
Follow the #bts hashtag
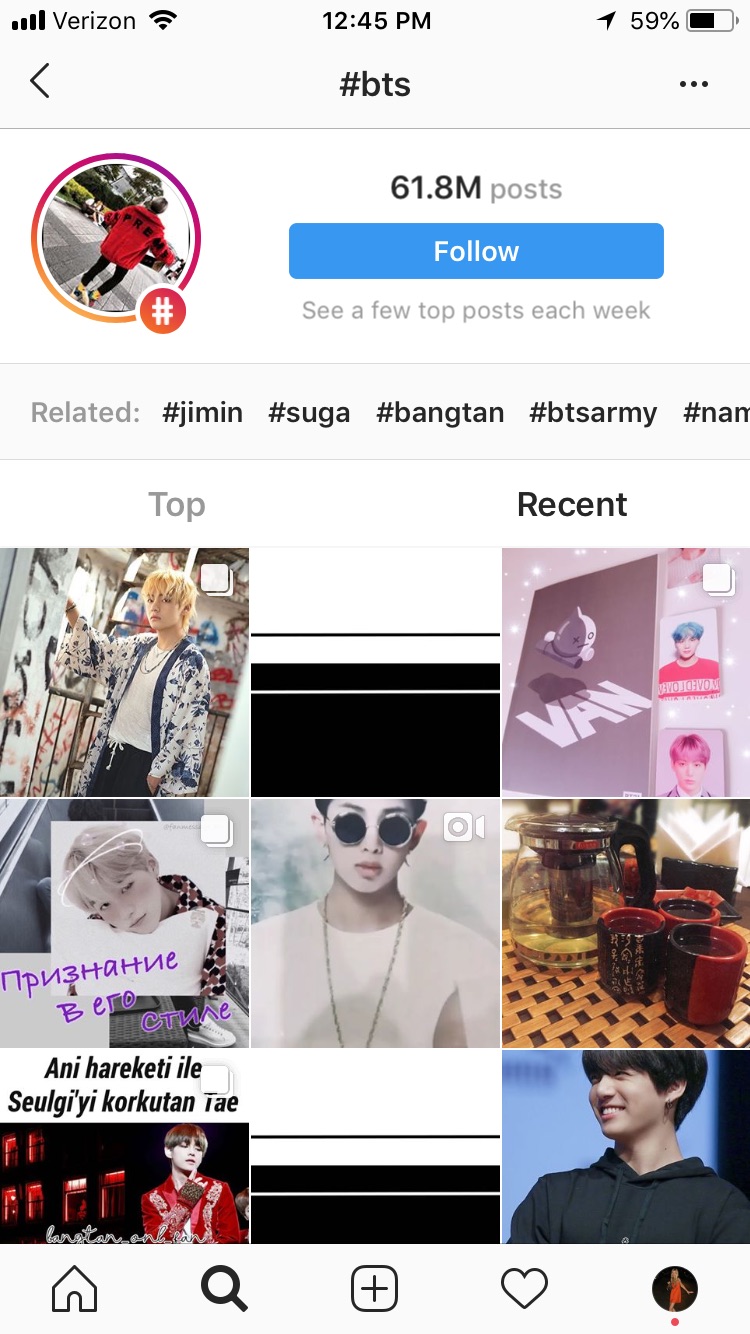tap(476, 251)
